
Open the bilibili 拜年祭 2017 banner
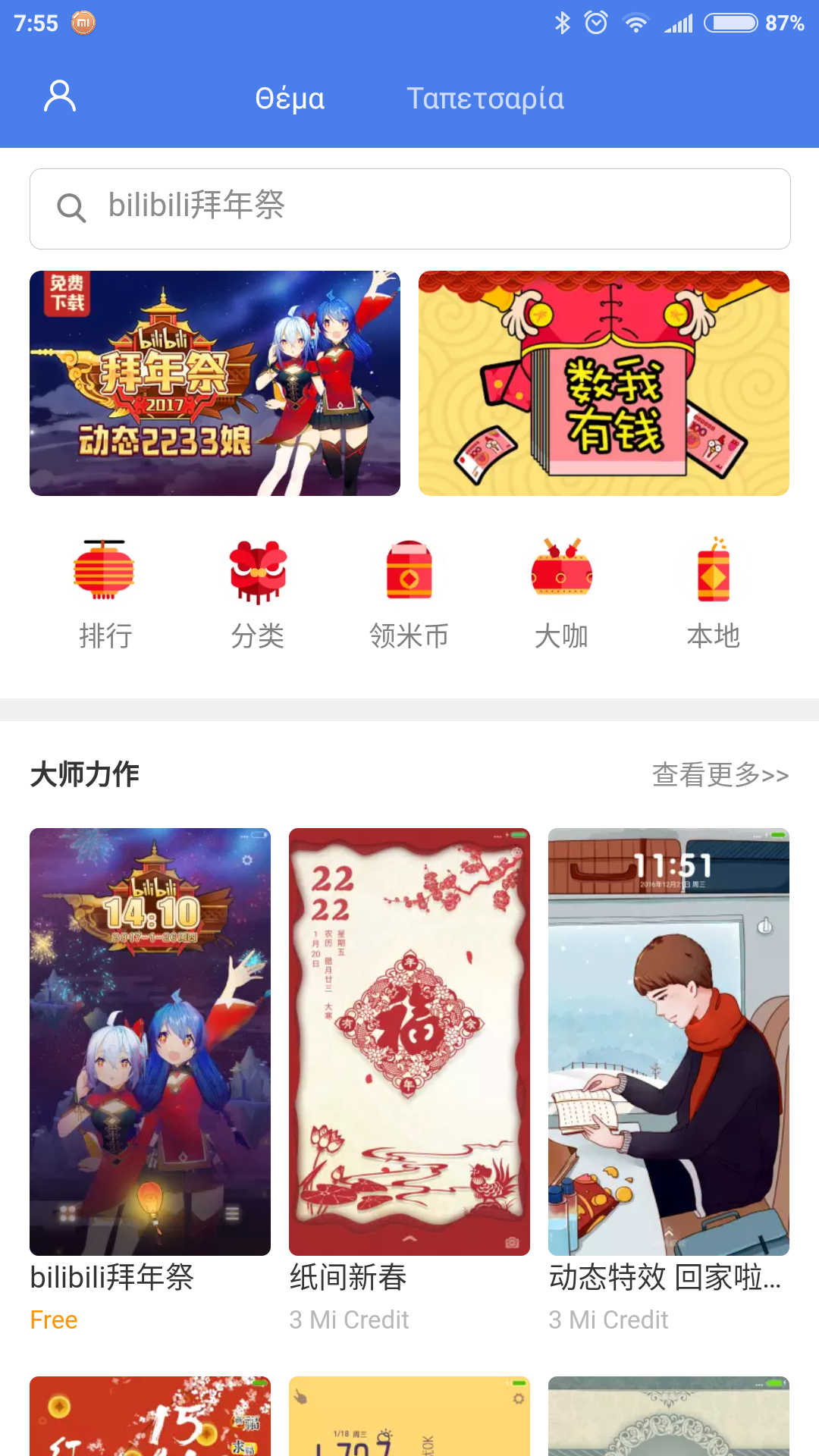(215, 383)
